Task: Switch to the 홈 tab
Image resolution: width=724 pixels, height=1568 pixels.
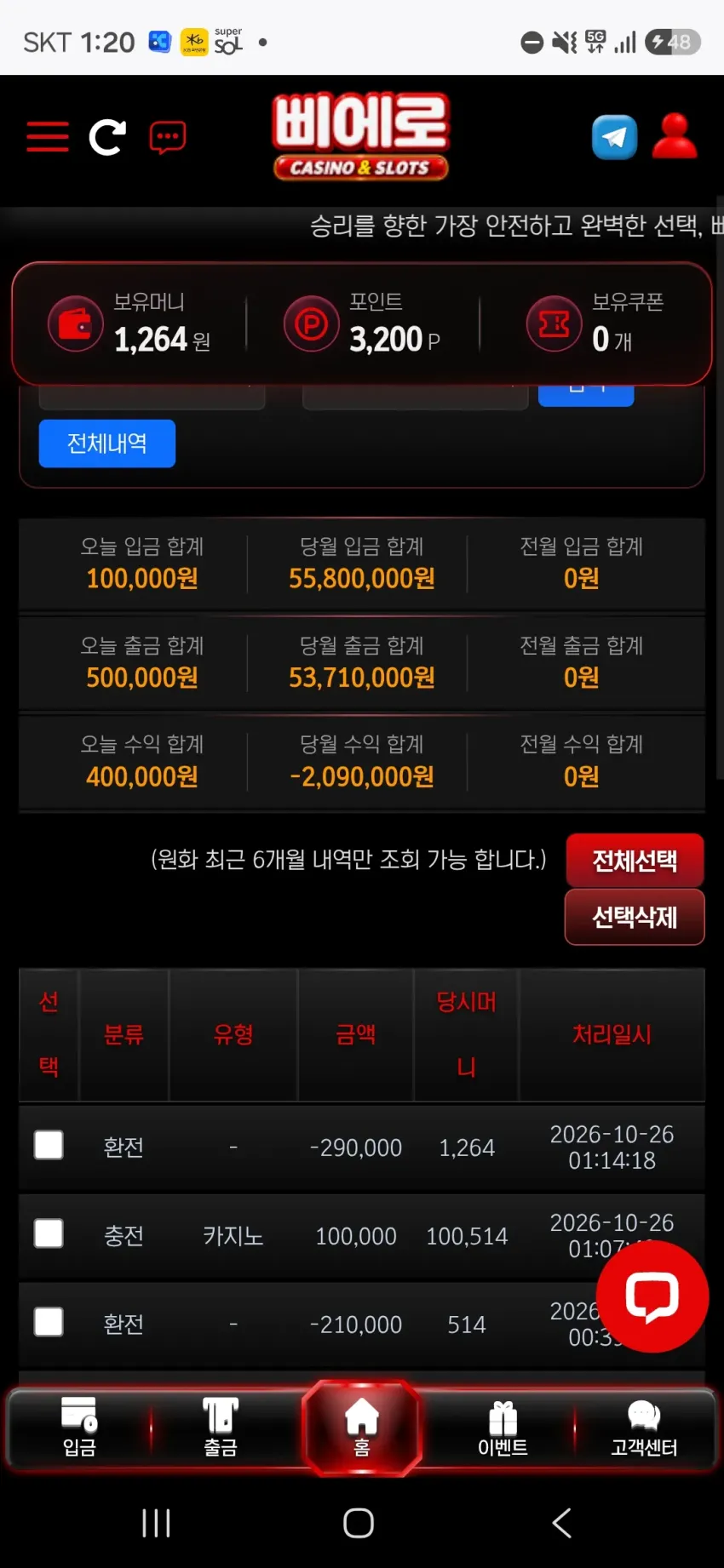Action: point(362,1428)
